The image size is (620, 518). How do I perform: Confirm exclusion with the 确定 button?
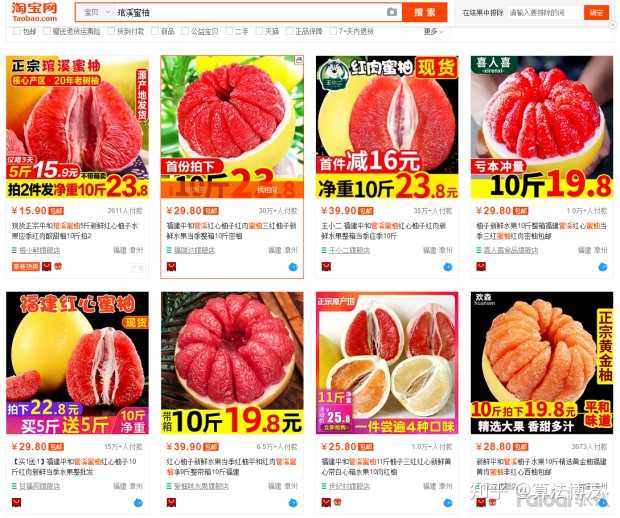click(x=597, y=12)
